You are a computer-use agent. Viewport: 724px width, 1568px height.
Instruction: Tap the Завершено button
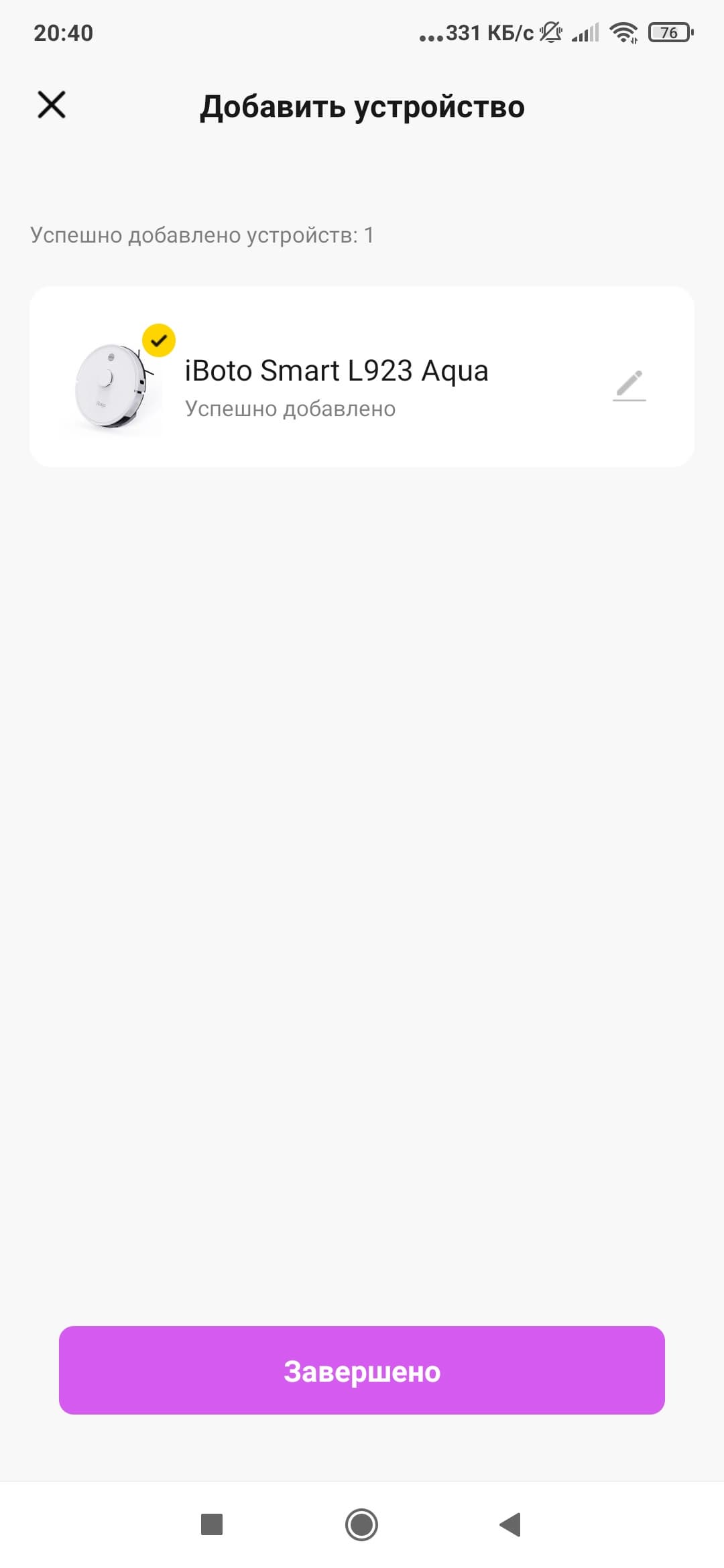pos(362,1370)
